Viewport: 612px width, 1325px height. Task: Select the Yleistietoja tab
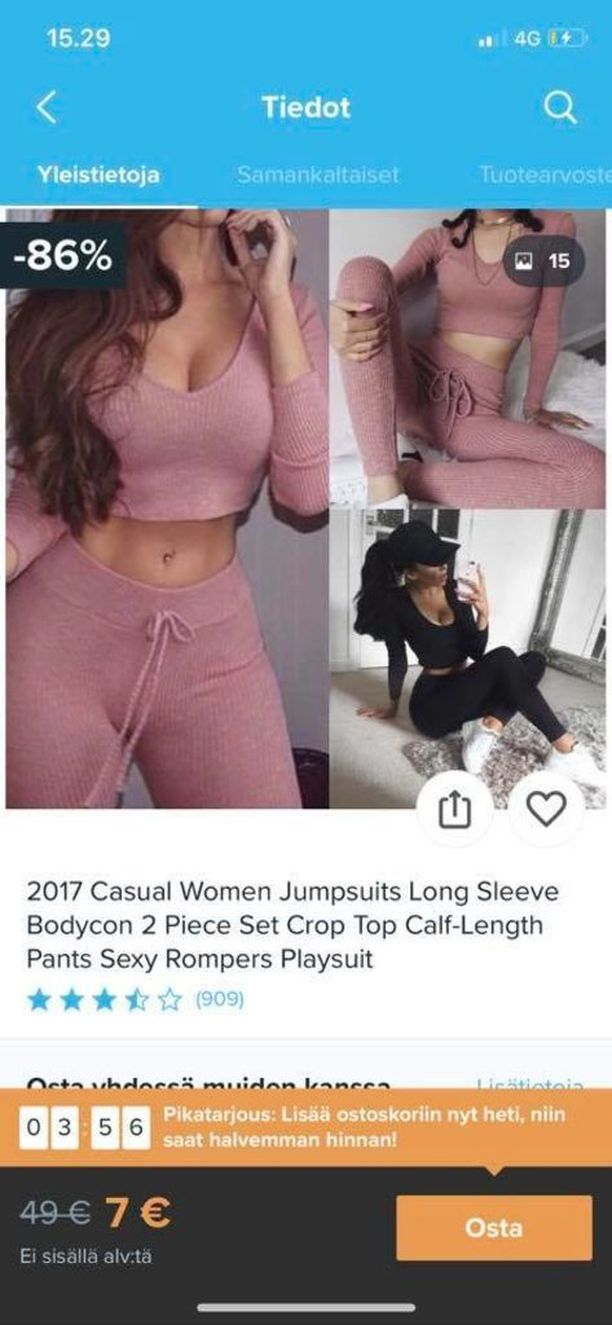[98, 174]
